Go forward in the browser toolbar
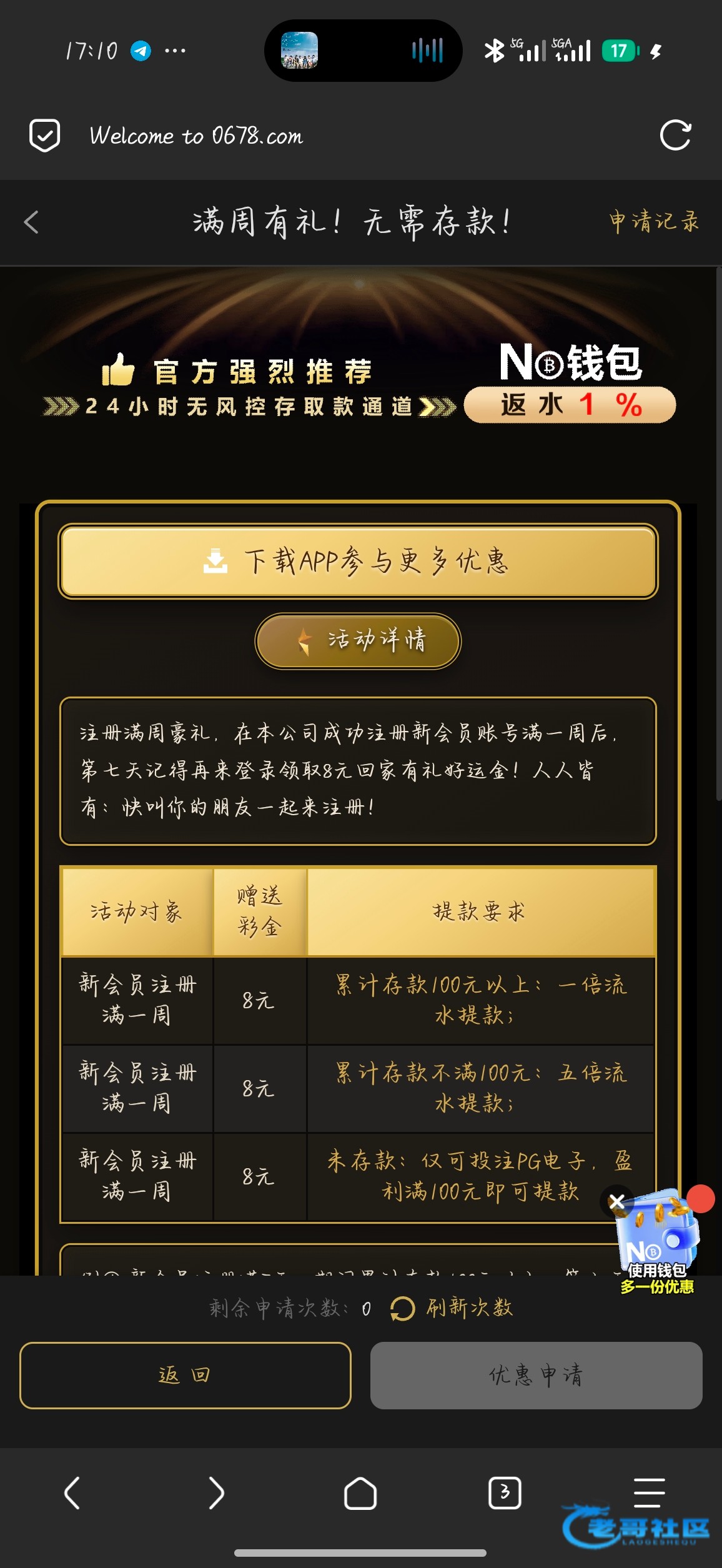 point(216,1493)
